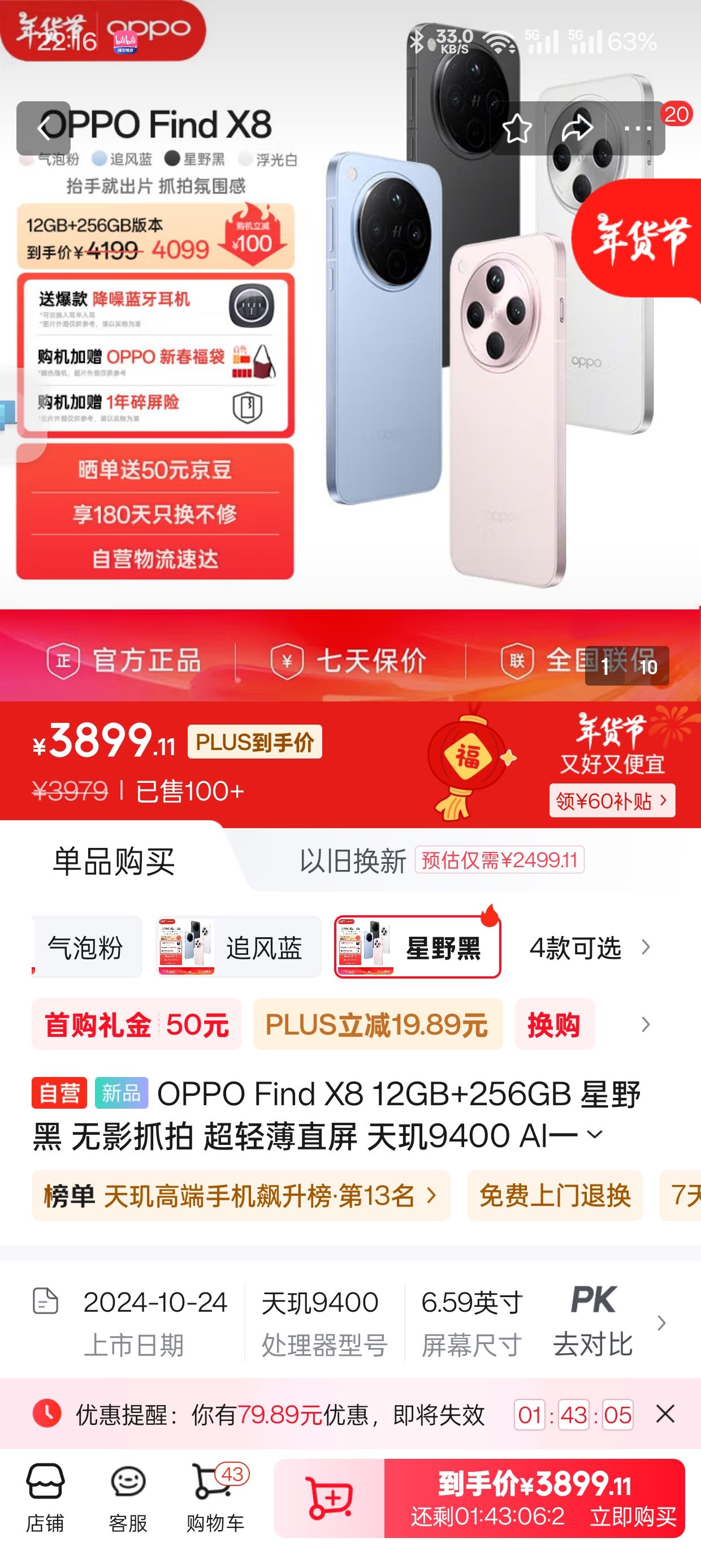Image resolution: width=701 pixels, height=1568 pixels.
Task: Select the 星野黑 color option
Action: [417, 947]
